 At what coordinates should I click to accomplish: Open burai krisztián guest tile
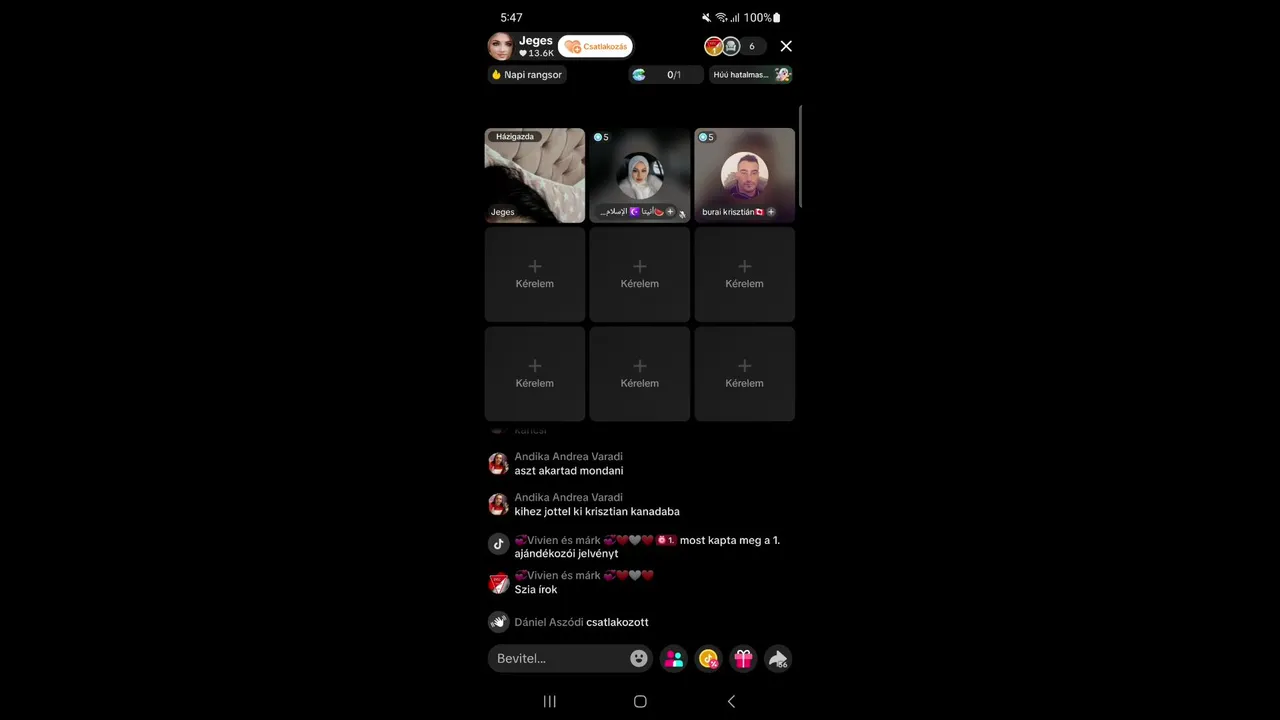click(744, 175)
